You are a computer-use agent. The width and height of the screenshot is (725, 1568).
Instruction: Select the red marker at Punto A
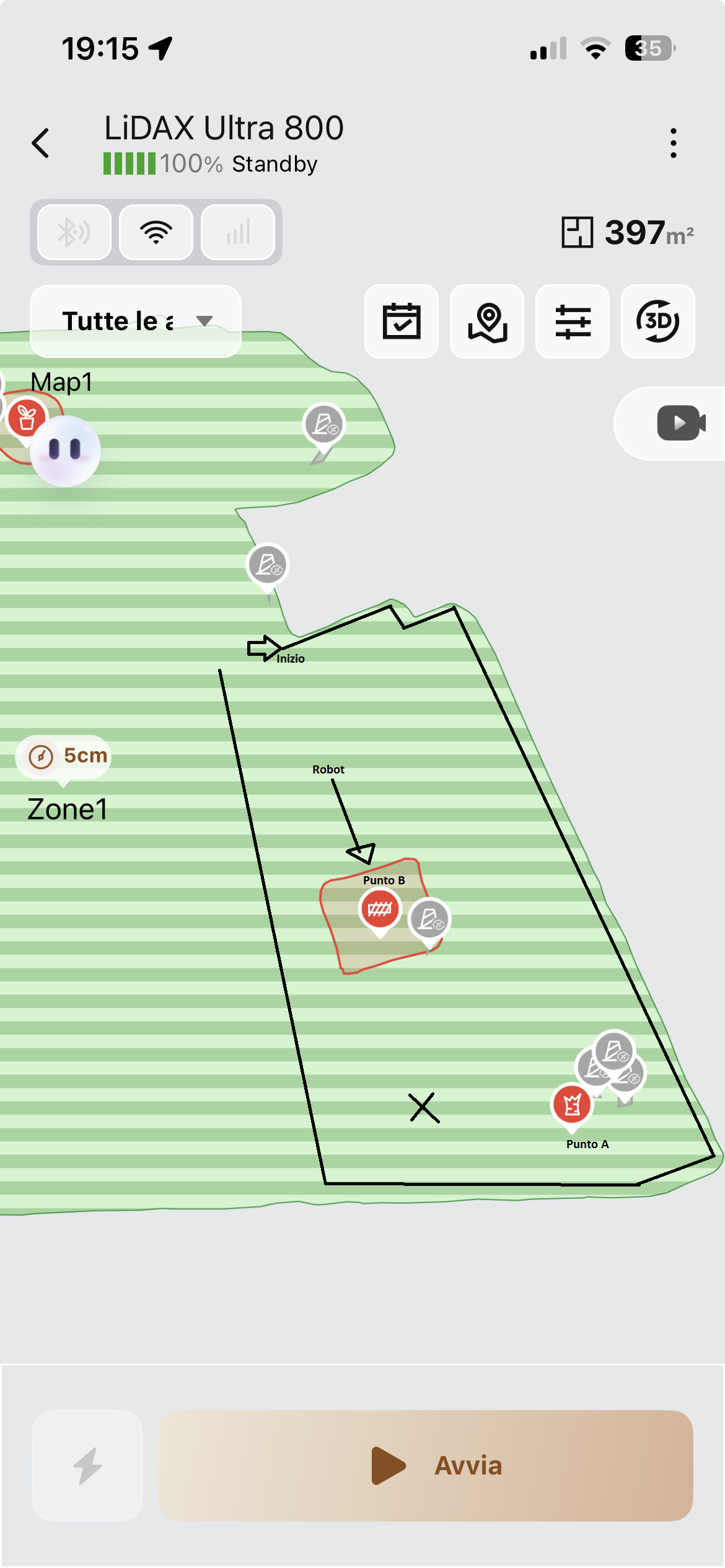[x=572, y=1105]
